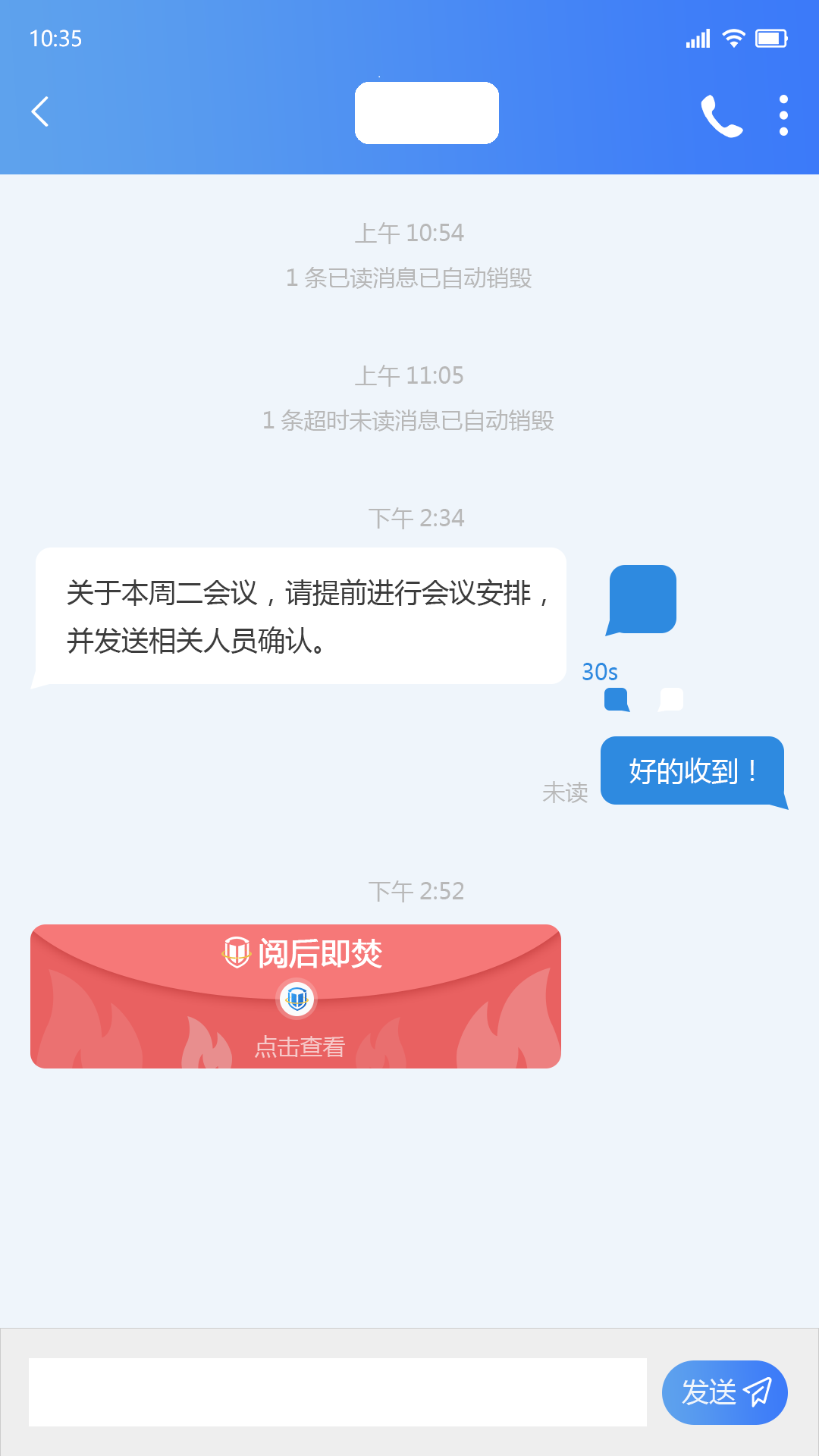Tap the large blue burn-message bubble icon

[641, 598]
